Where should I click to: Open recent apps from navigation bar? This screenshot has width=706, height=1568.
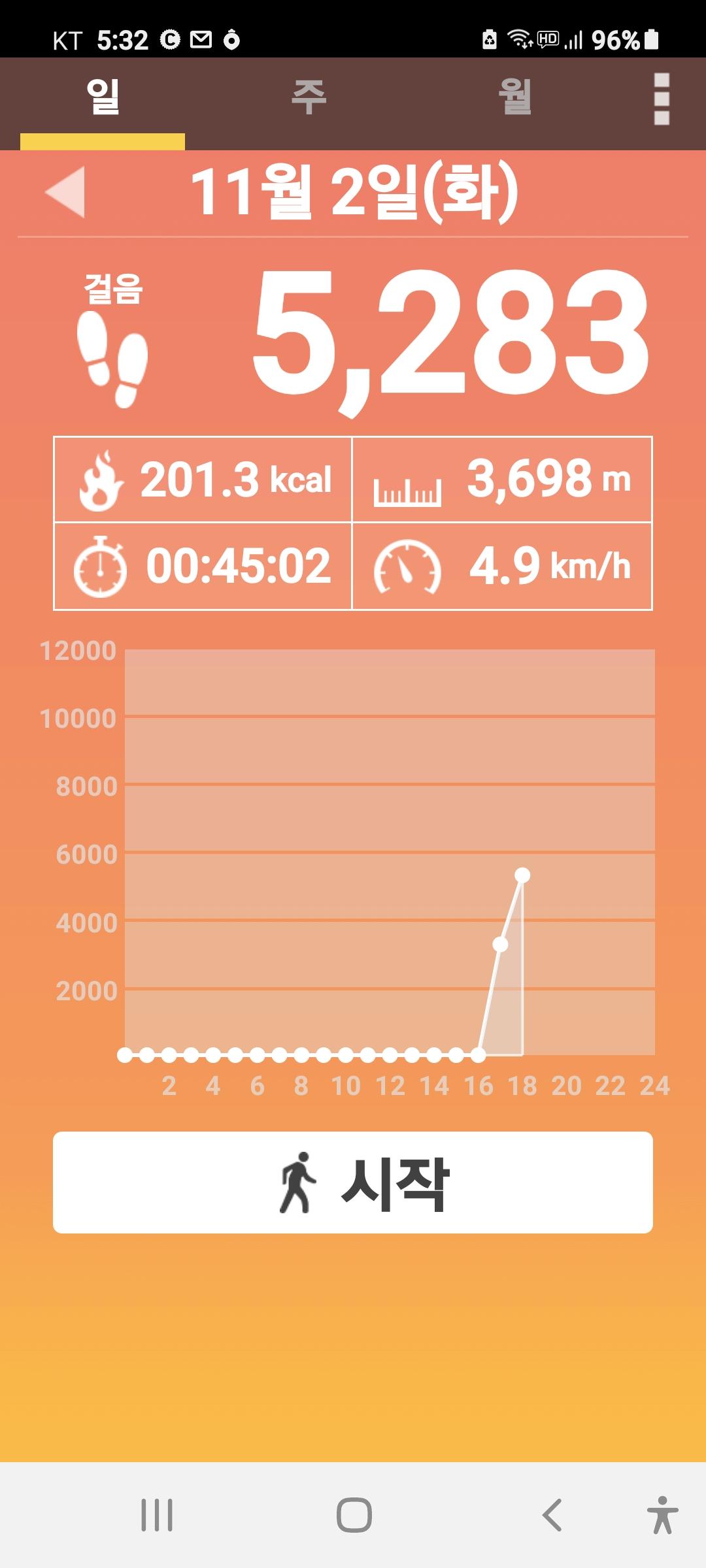pyautogui.click(x=157, y=1514)
